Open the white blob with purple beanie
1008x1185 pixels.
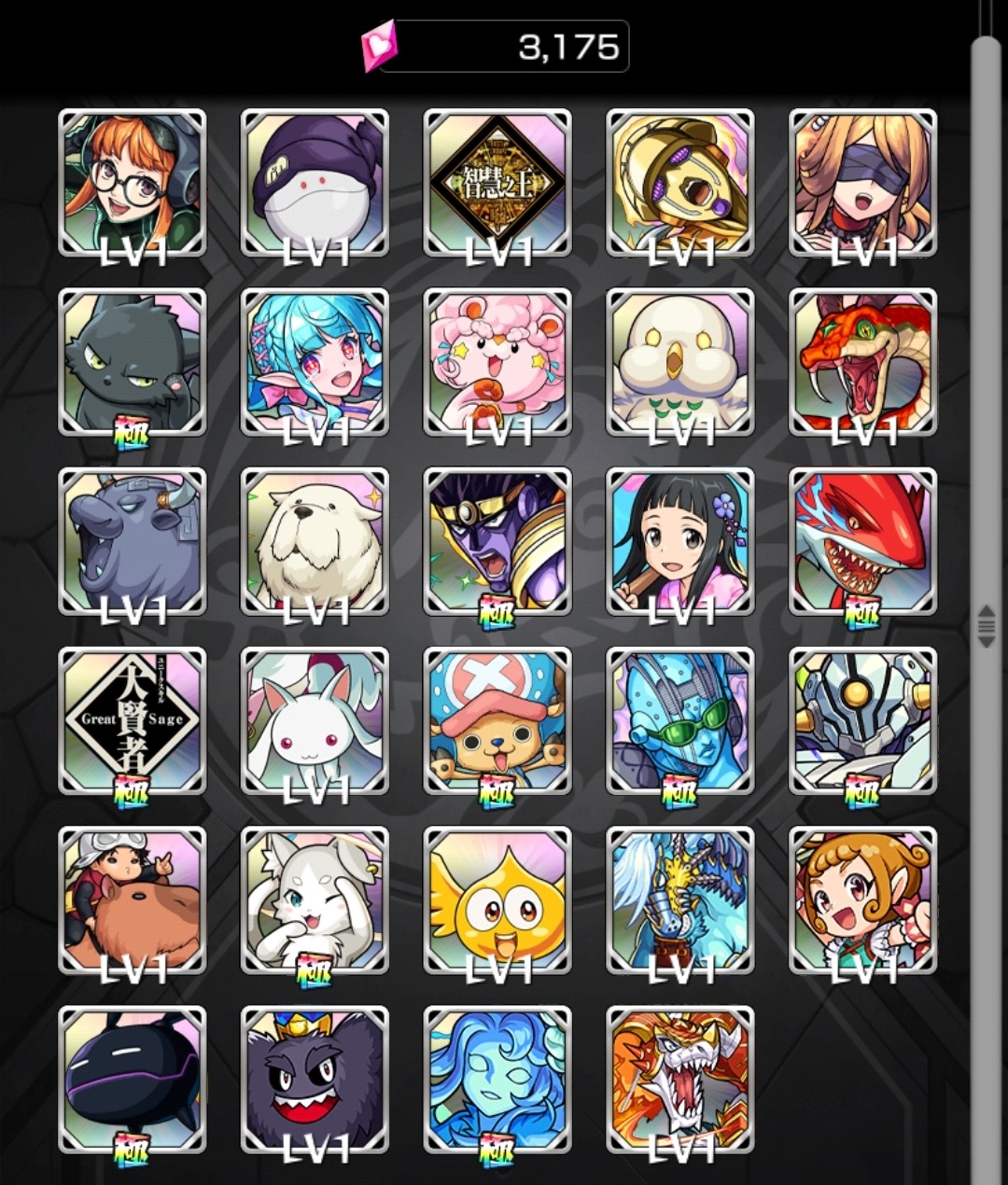(x=315, y=182)
